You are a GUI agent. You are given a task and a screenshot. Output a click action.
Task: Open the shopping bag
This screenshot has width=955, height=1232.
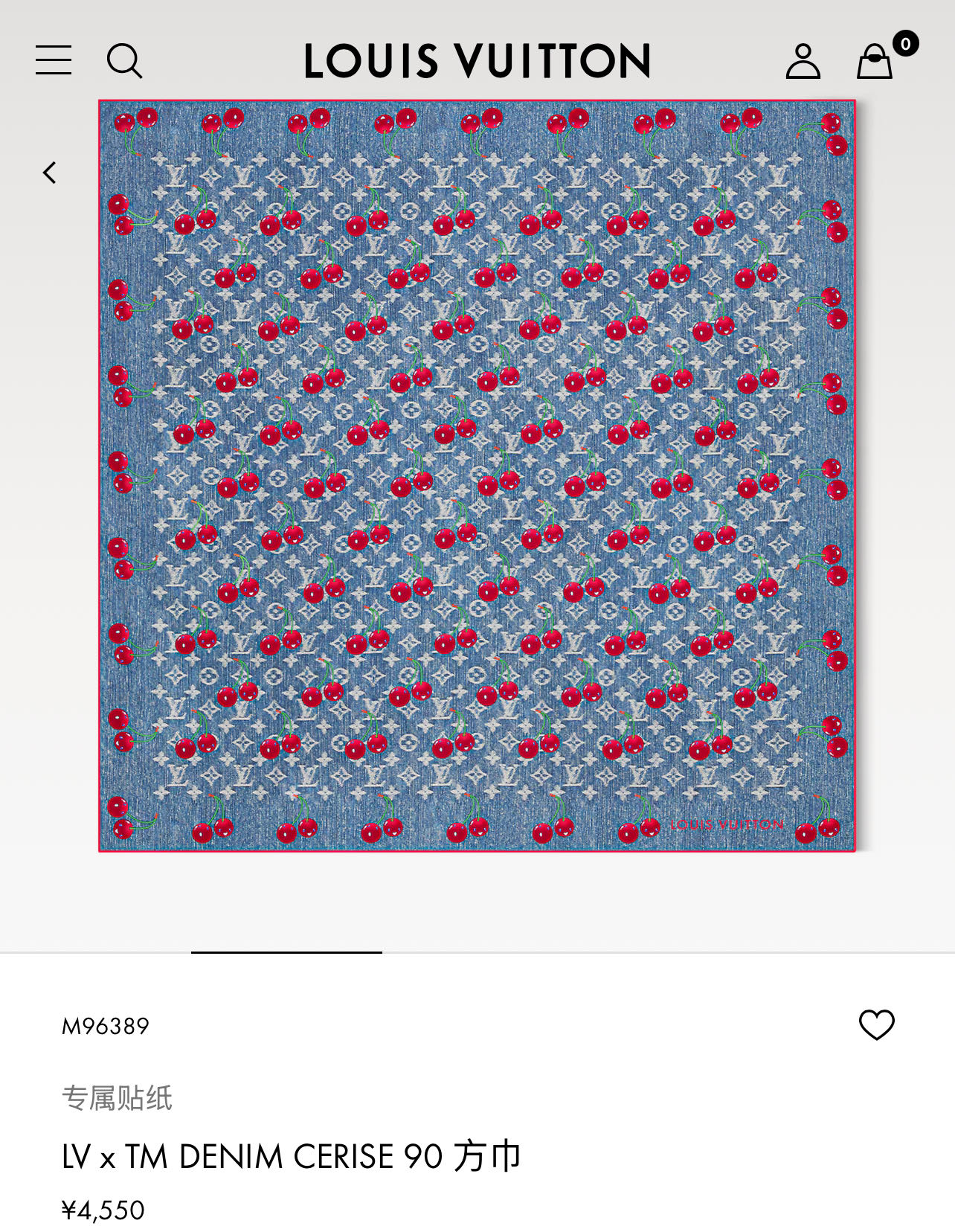coord(875,62)
